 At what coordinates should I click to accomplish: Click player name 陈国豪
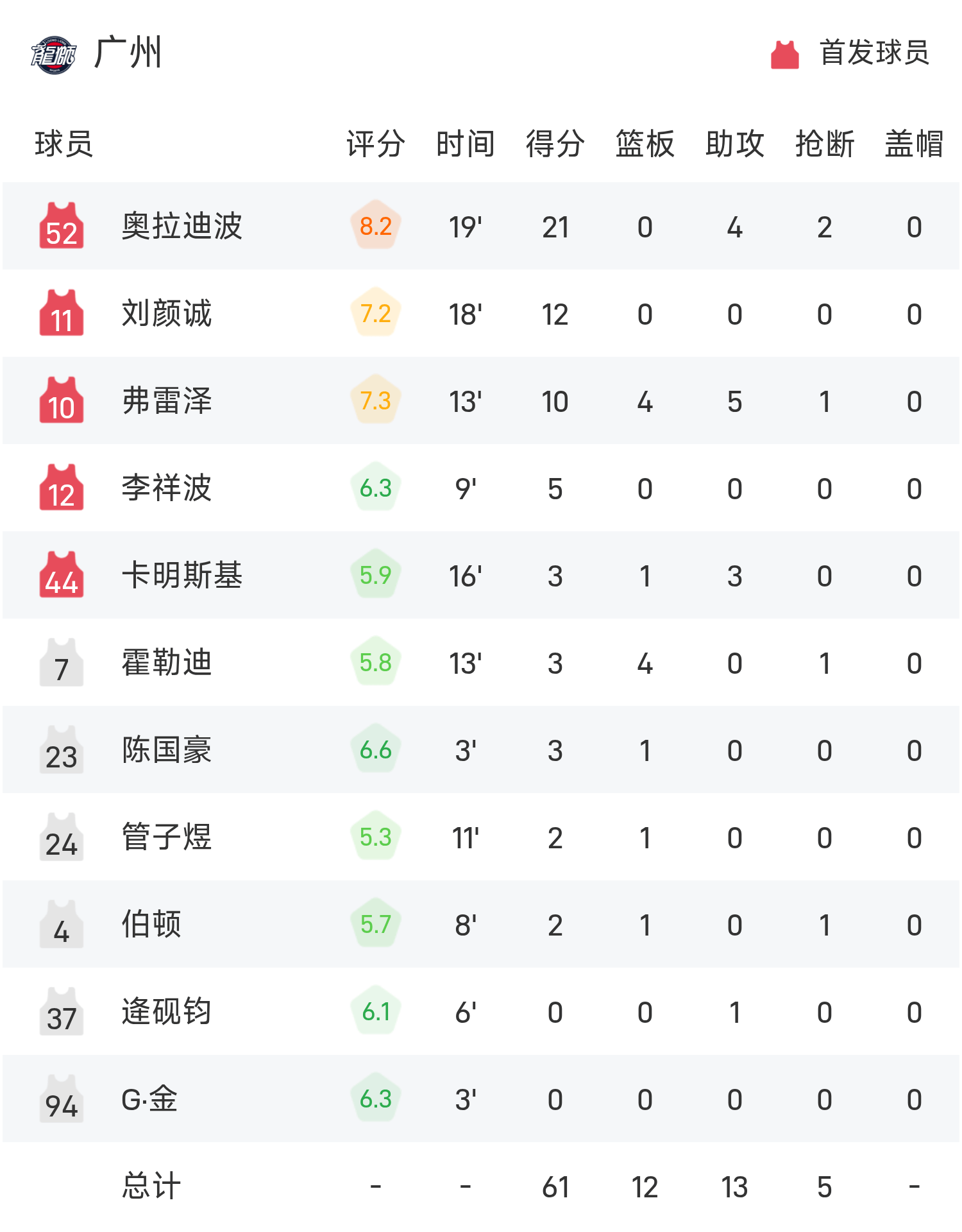165,751
